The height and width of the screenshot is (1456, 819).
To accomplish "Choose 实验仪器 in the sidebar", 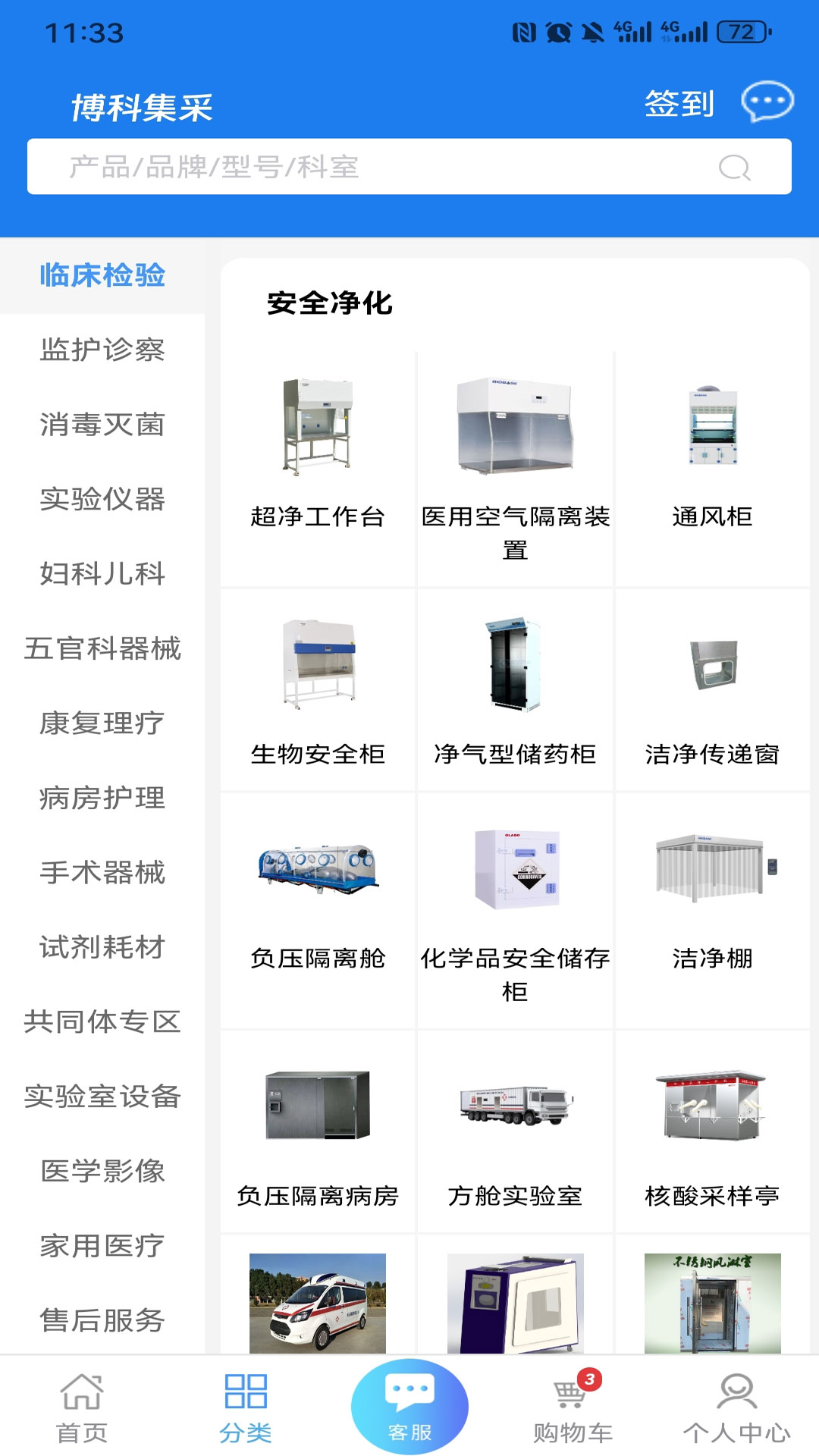I will (102, 499).
